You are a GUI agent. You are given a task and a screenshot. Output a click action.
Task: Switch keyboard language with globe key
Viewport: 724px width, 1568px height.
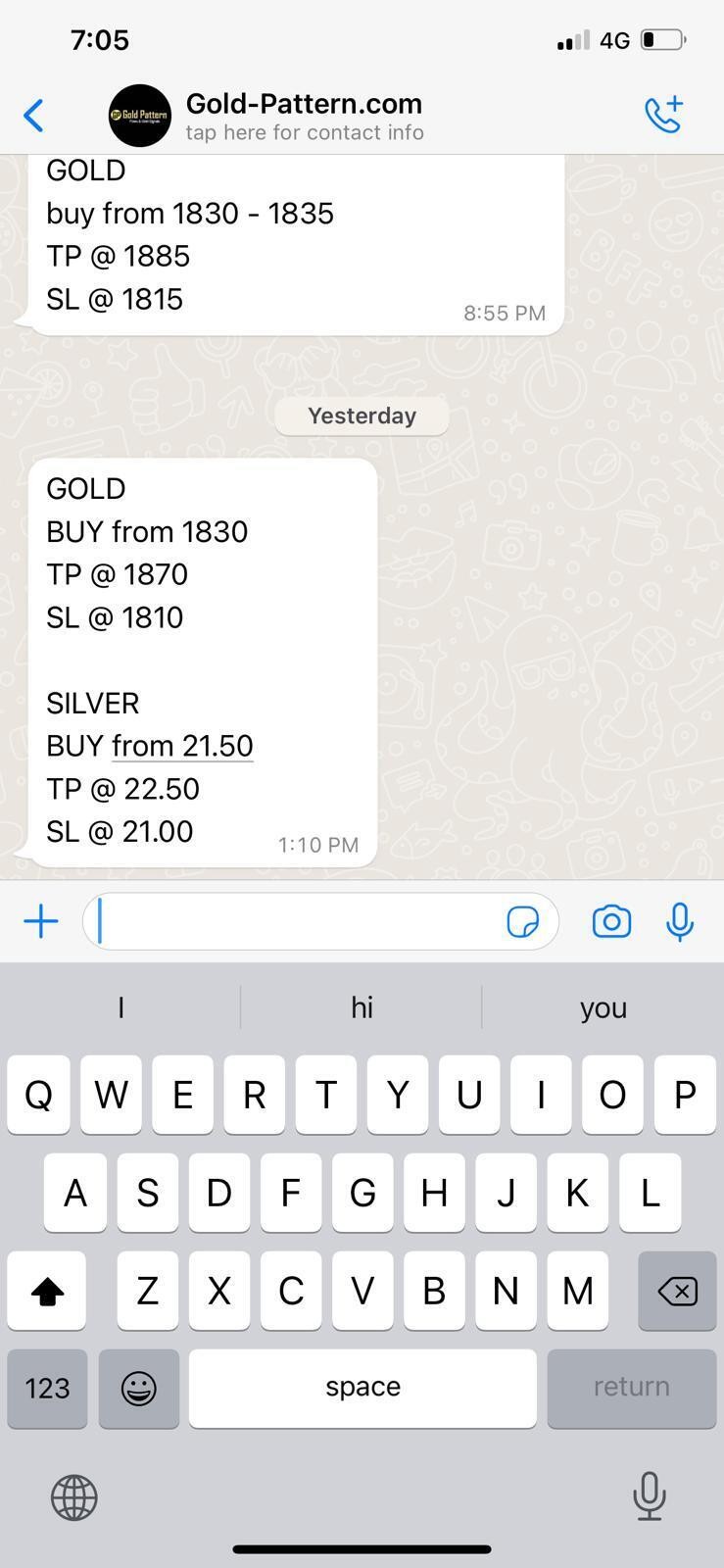[x=74, y=1497]
